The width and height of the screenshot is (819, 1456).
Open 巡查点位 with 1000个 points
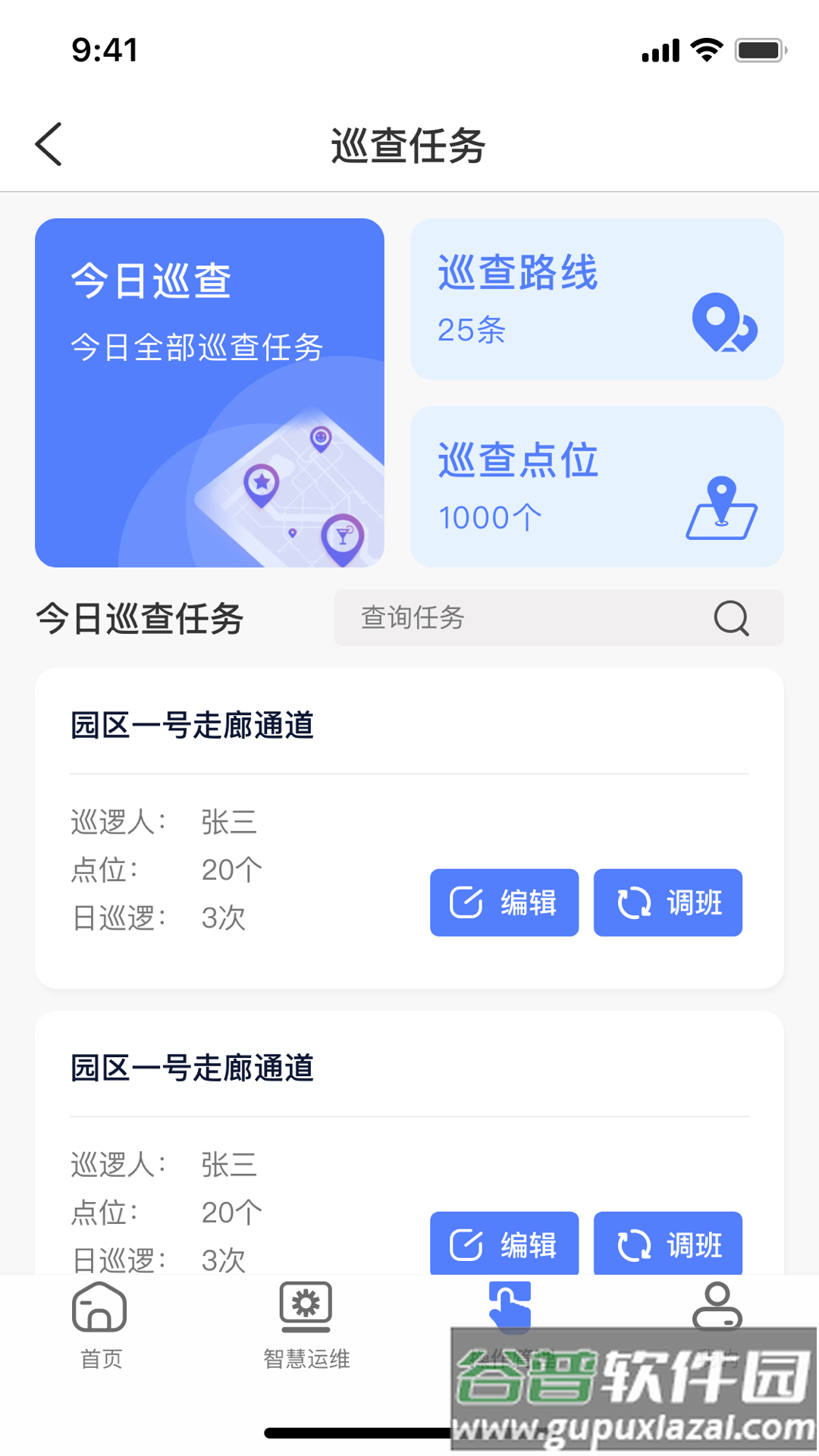tap(597, 487)
